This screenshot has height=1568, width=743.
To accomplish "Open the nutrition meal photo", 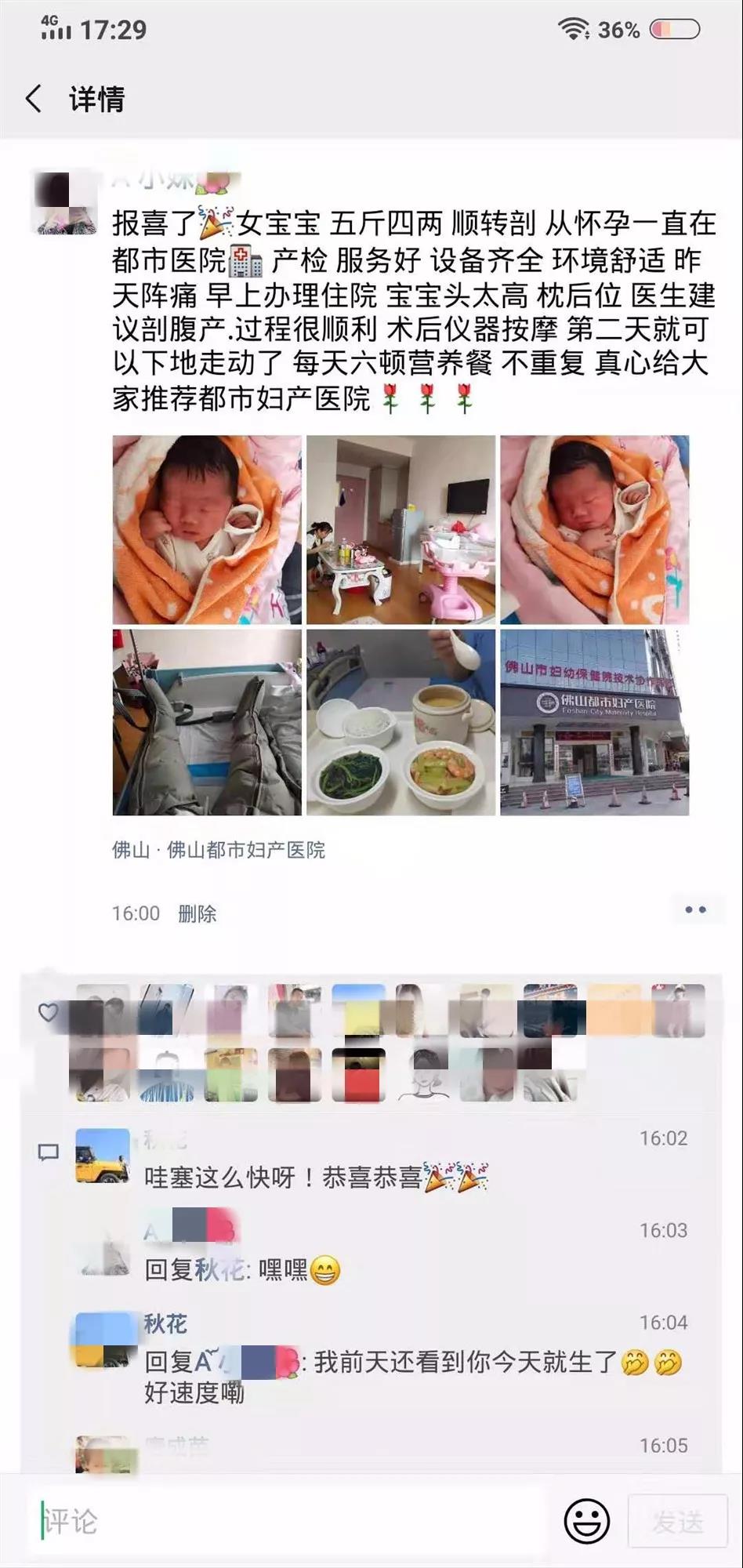I will pos(400,722).
